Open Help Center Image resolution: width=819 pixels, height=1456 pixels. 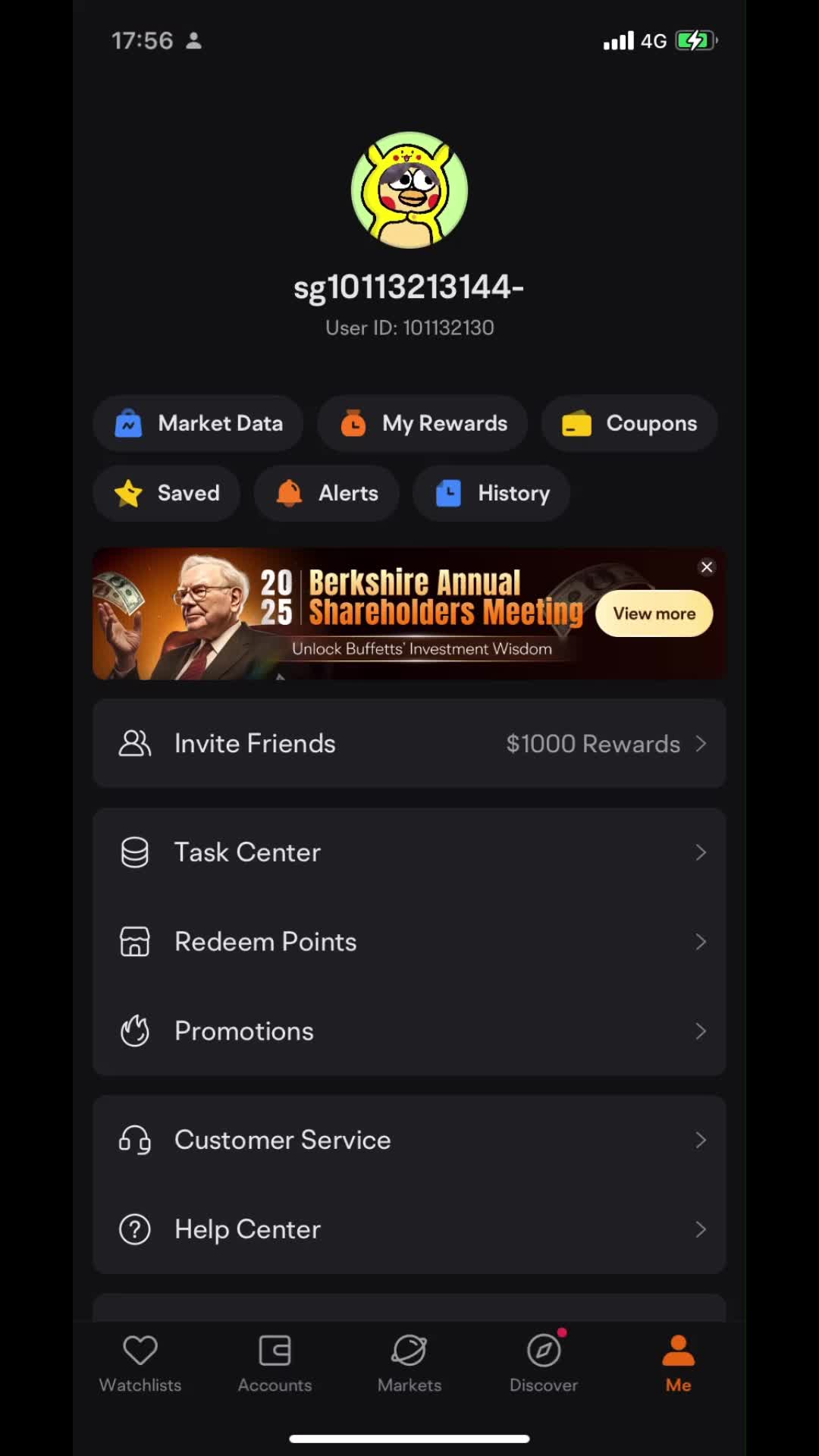coord(409,1229)
